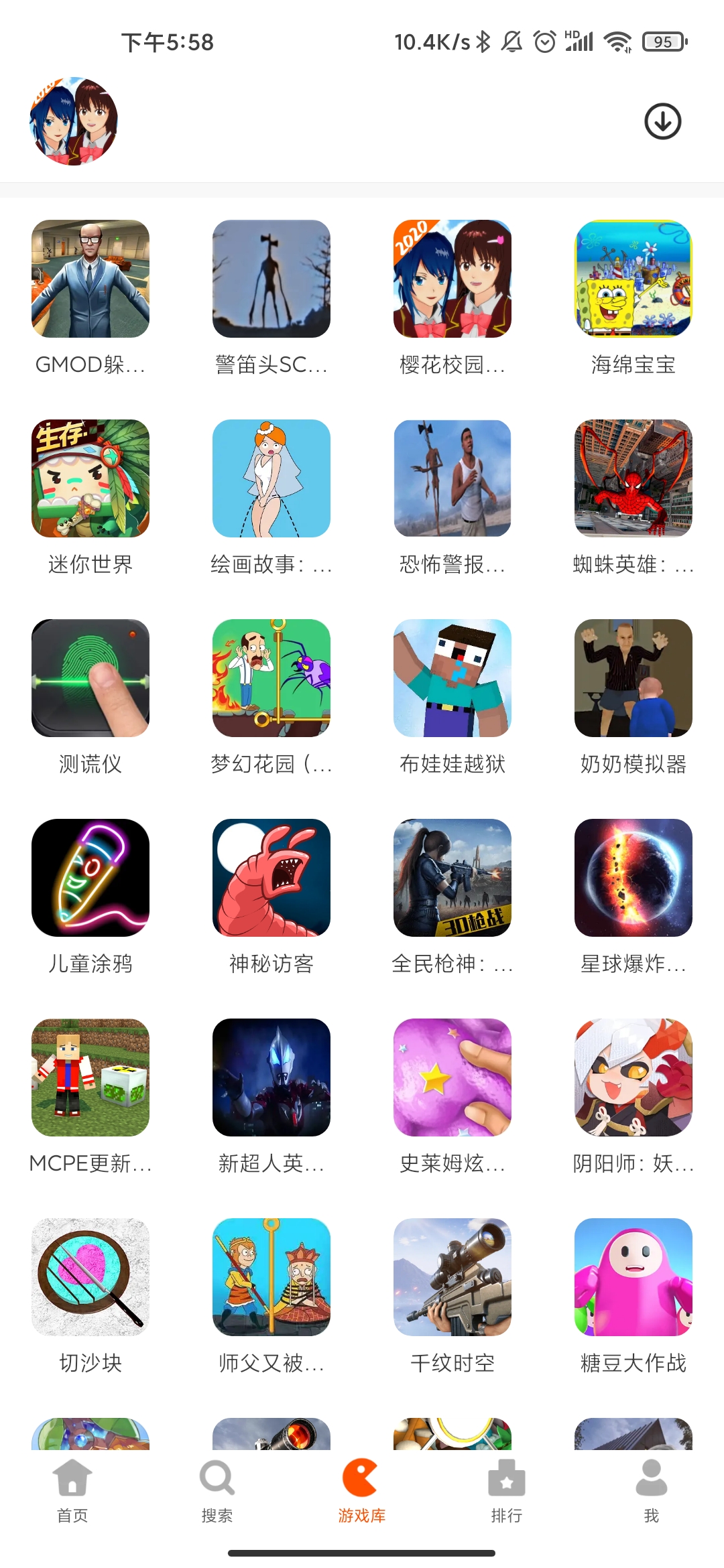Open the 儿童涂鸦 drawing game
Image resolution: width=724 pixels, height=1568 pixels.
tap(90, 876)
